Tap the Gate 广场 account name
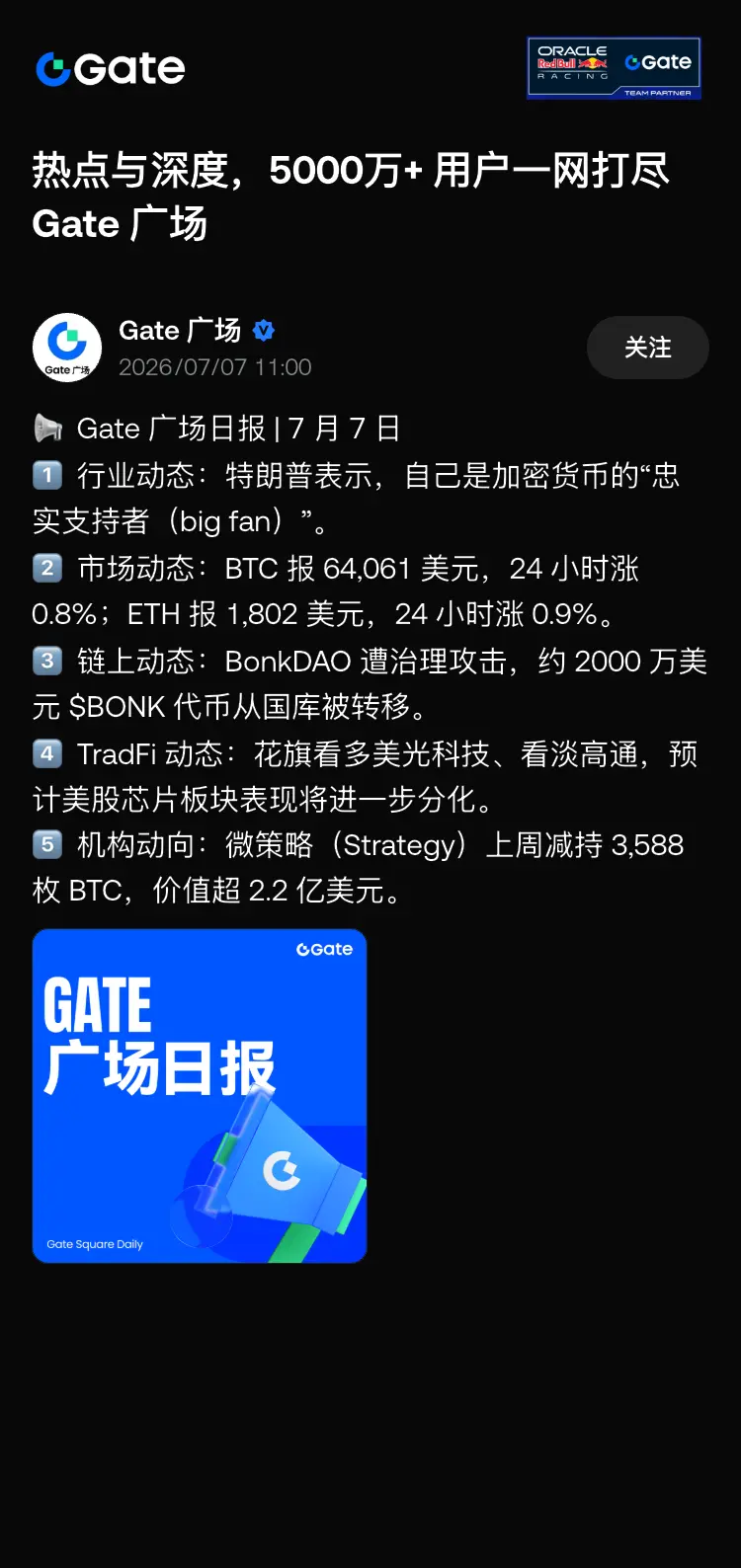 coord(179,331)
